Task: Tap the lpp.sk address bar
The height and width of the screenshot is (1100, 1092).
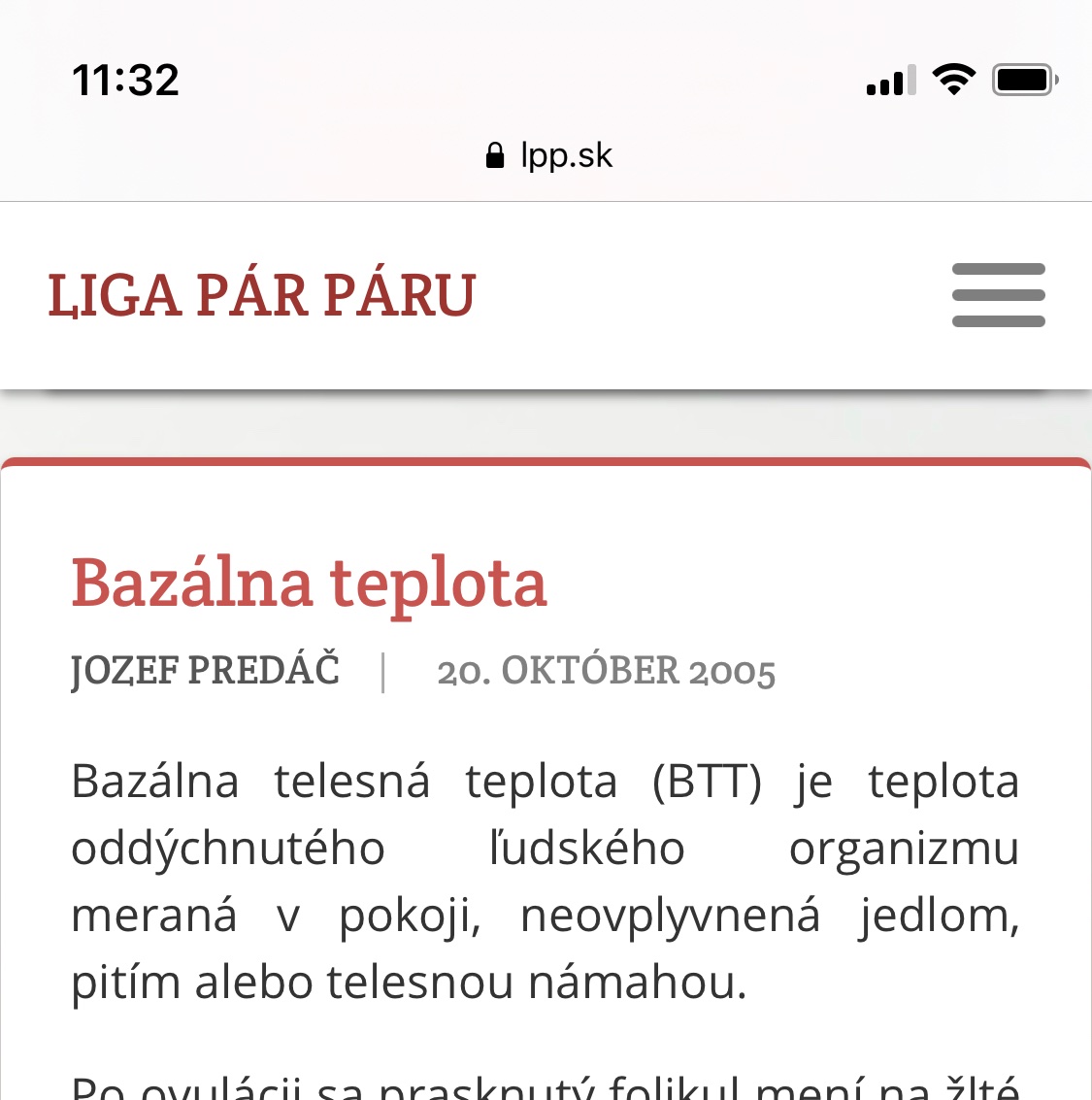Action: pos(548,155)
